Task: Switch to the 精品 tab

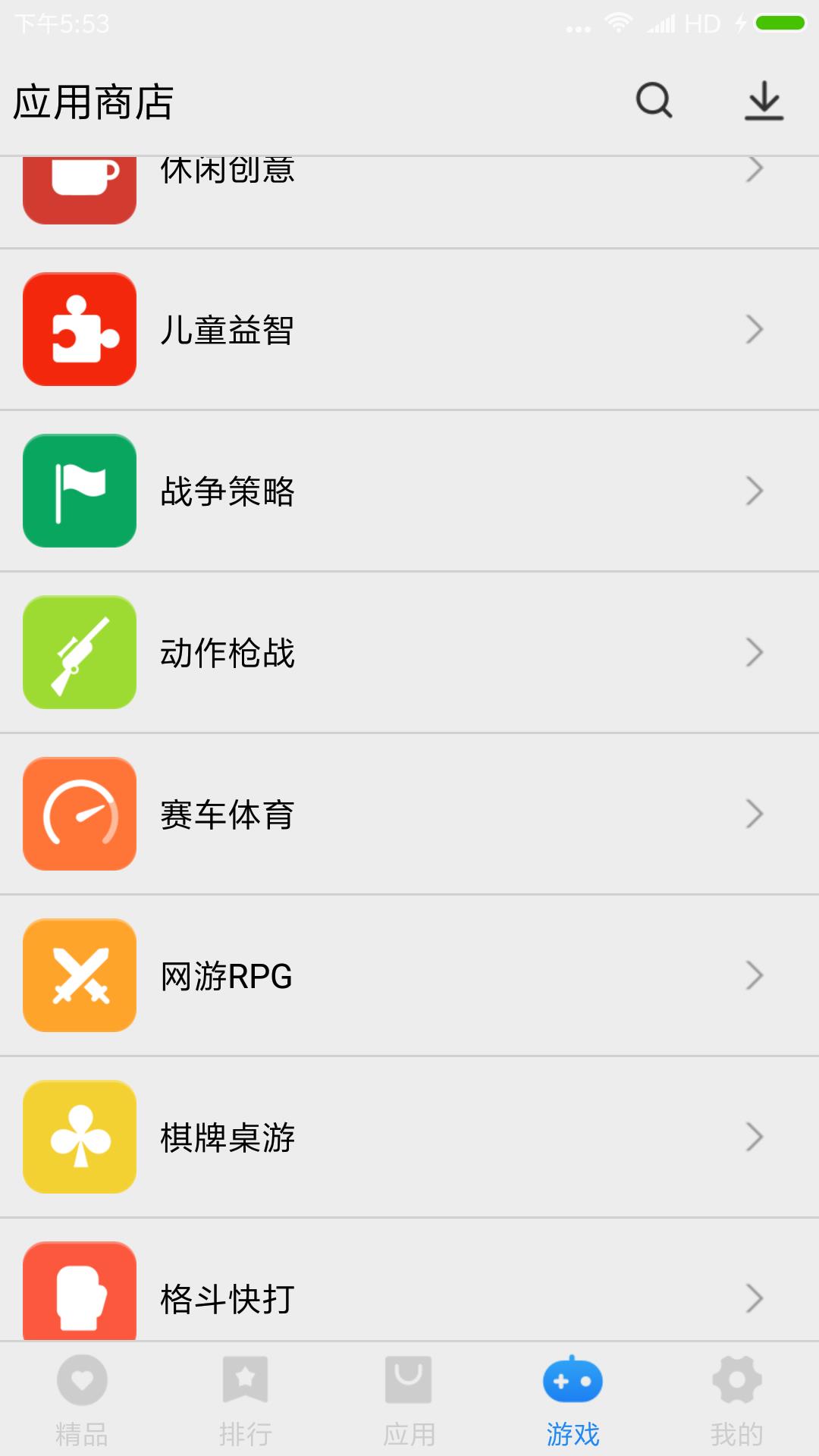Action: pyautogui.click(x=82, y=1400)
